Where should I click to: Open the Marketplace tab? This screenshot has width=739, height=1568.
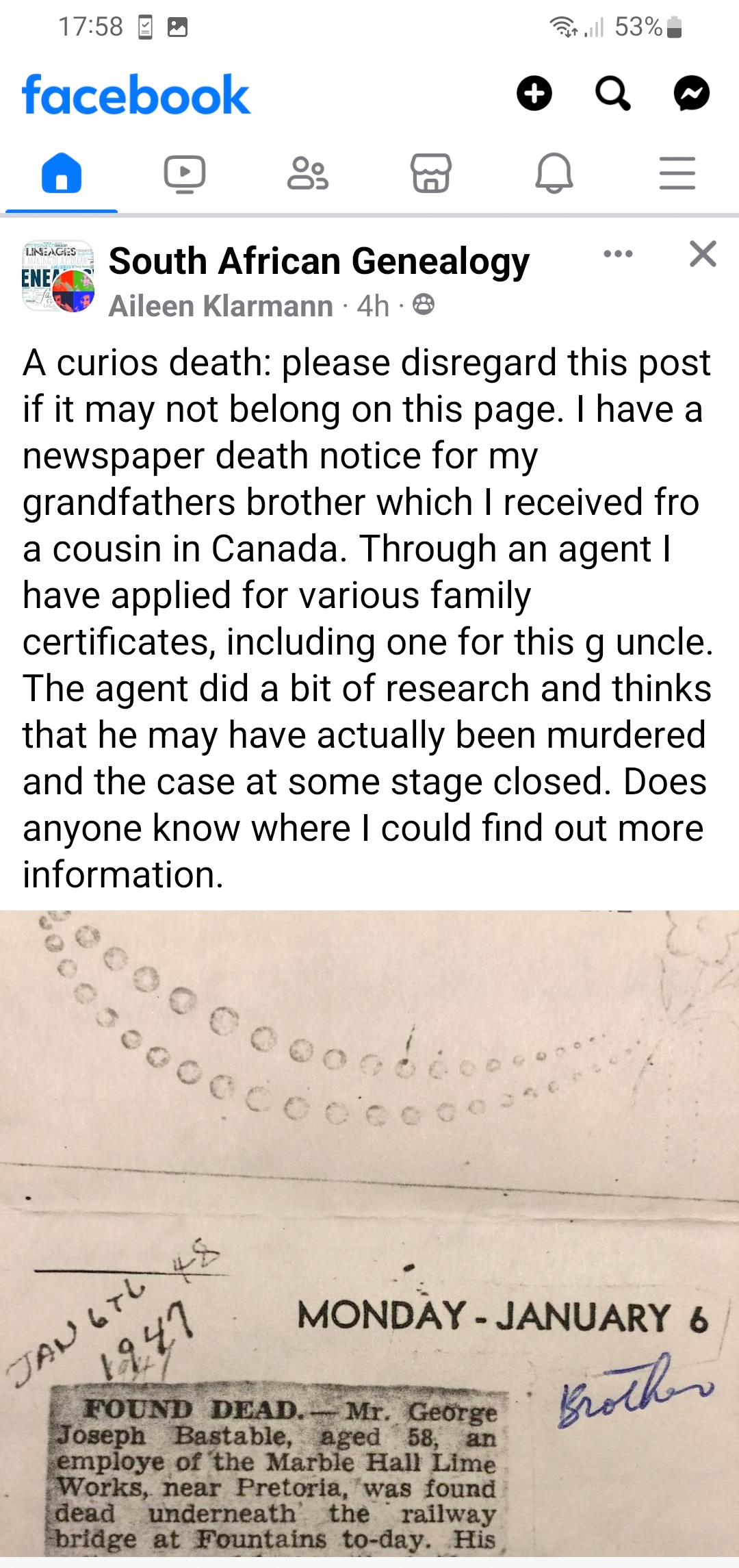click(431, 173)
